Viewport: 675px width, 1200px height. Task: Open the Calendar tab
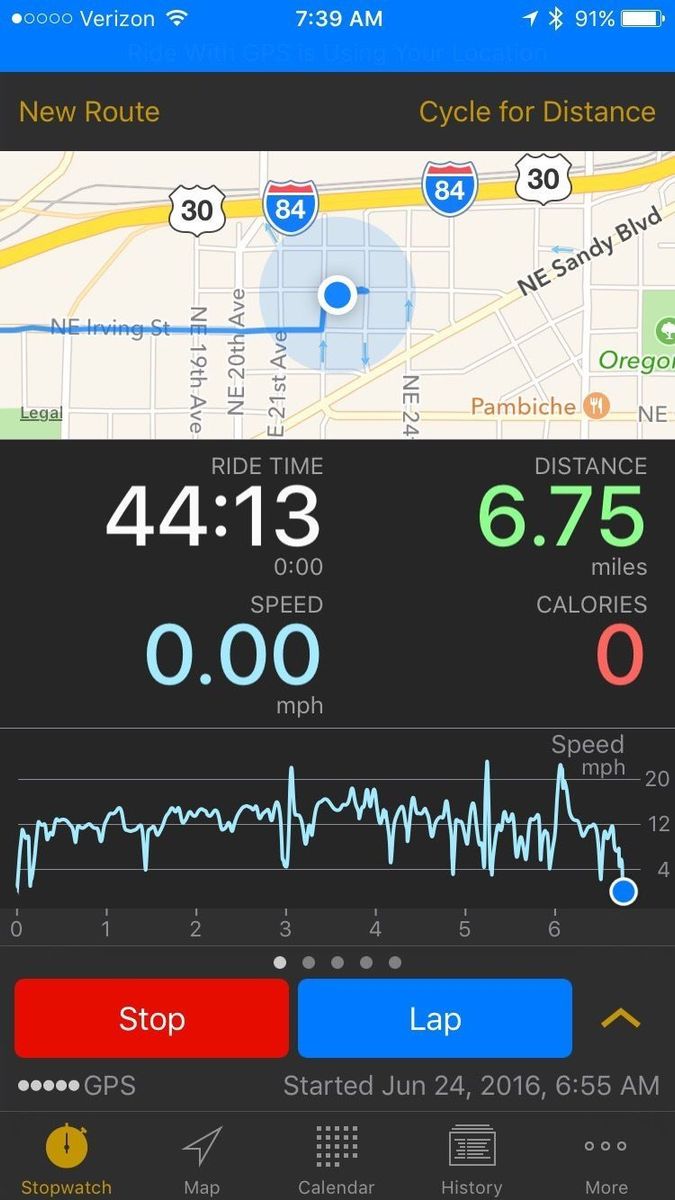tap(337, 1160)
